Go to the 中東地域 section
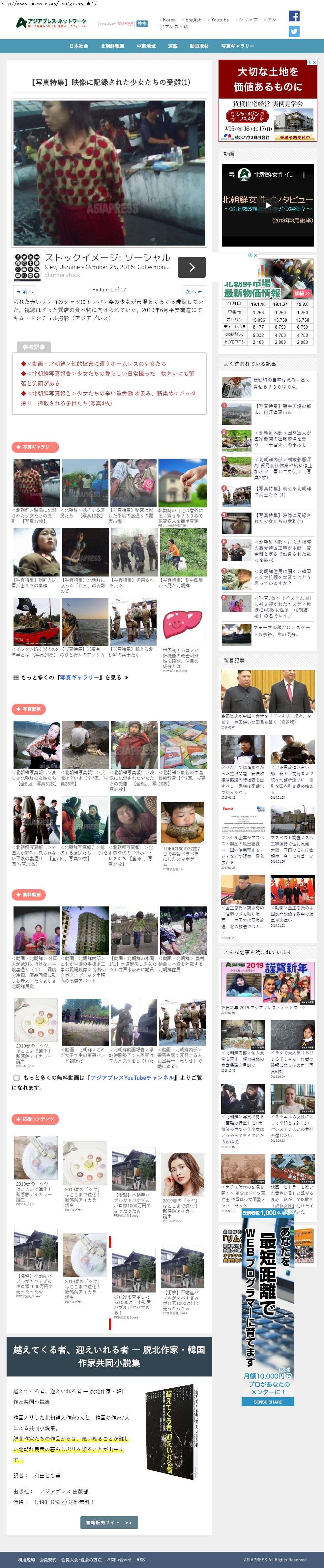The width and height of the screenshot is (324, 1568). coord(146,46)
